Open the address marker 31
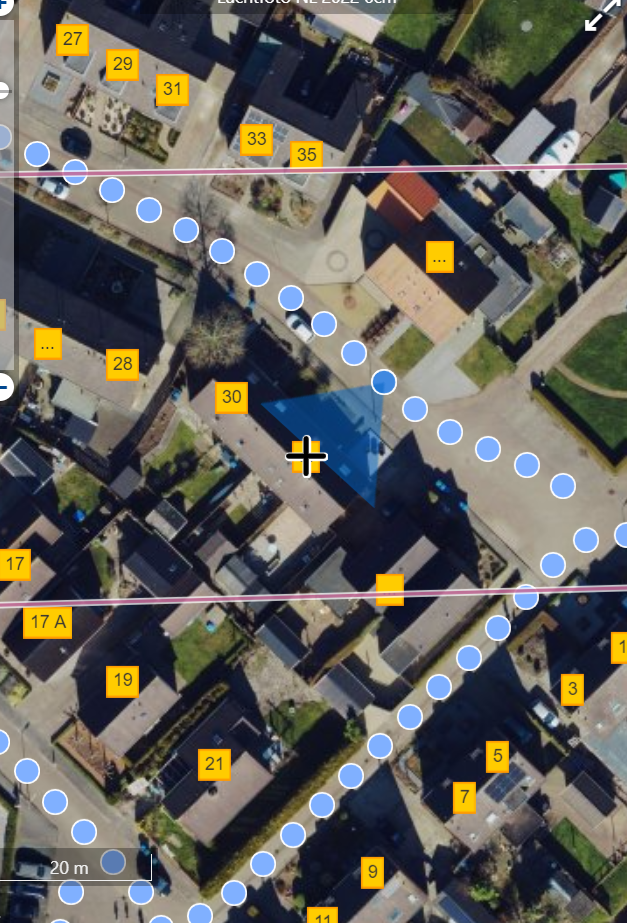Viewport: 627px width, 923px height. coord(173,89)
